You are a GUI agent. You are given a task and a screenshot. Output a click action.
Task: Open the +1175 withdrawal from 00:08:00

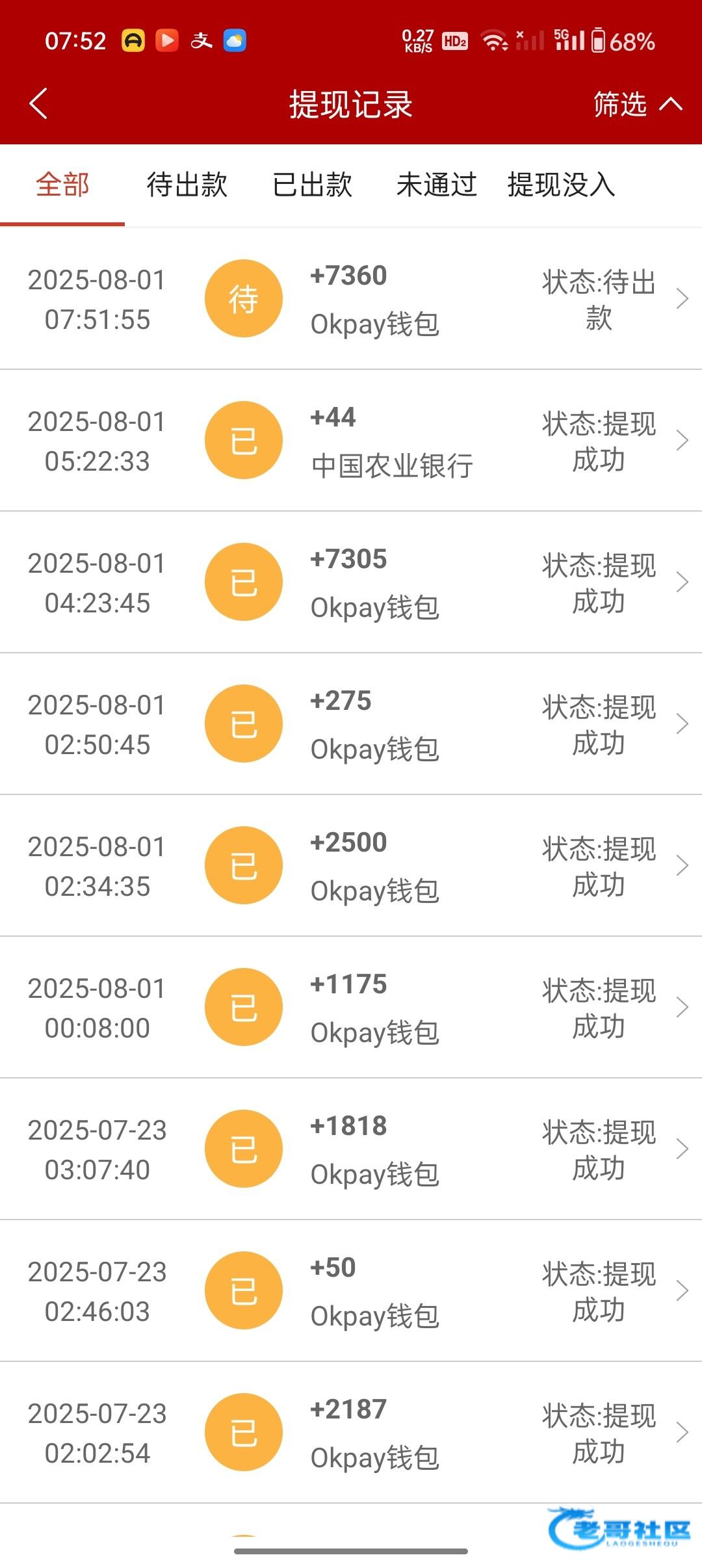[x=351, y=1008]
